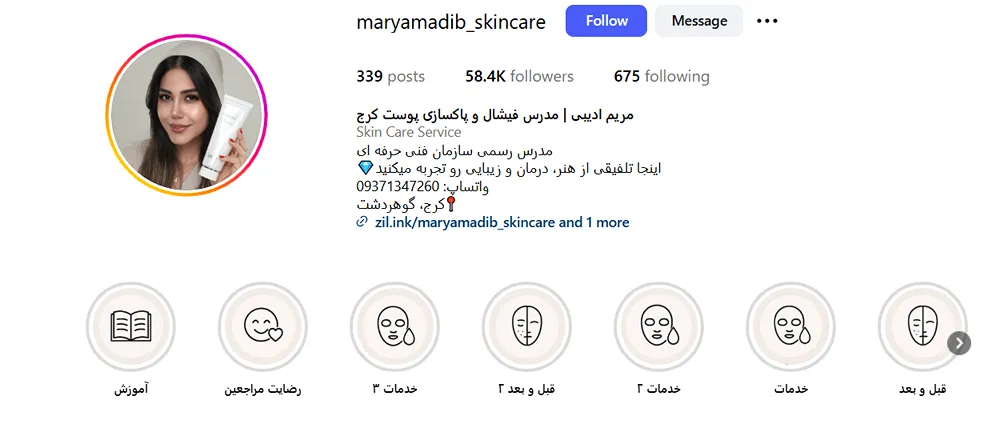Open the خدمات ۳ highlight
The height and width of the screenshot is (432, 996).
[x=394, y=326]
